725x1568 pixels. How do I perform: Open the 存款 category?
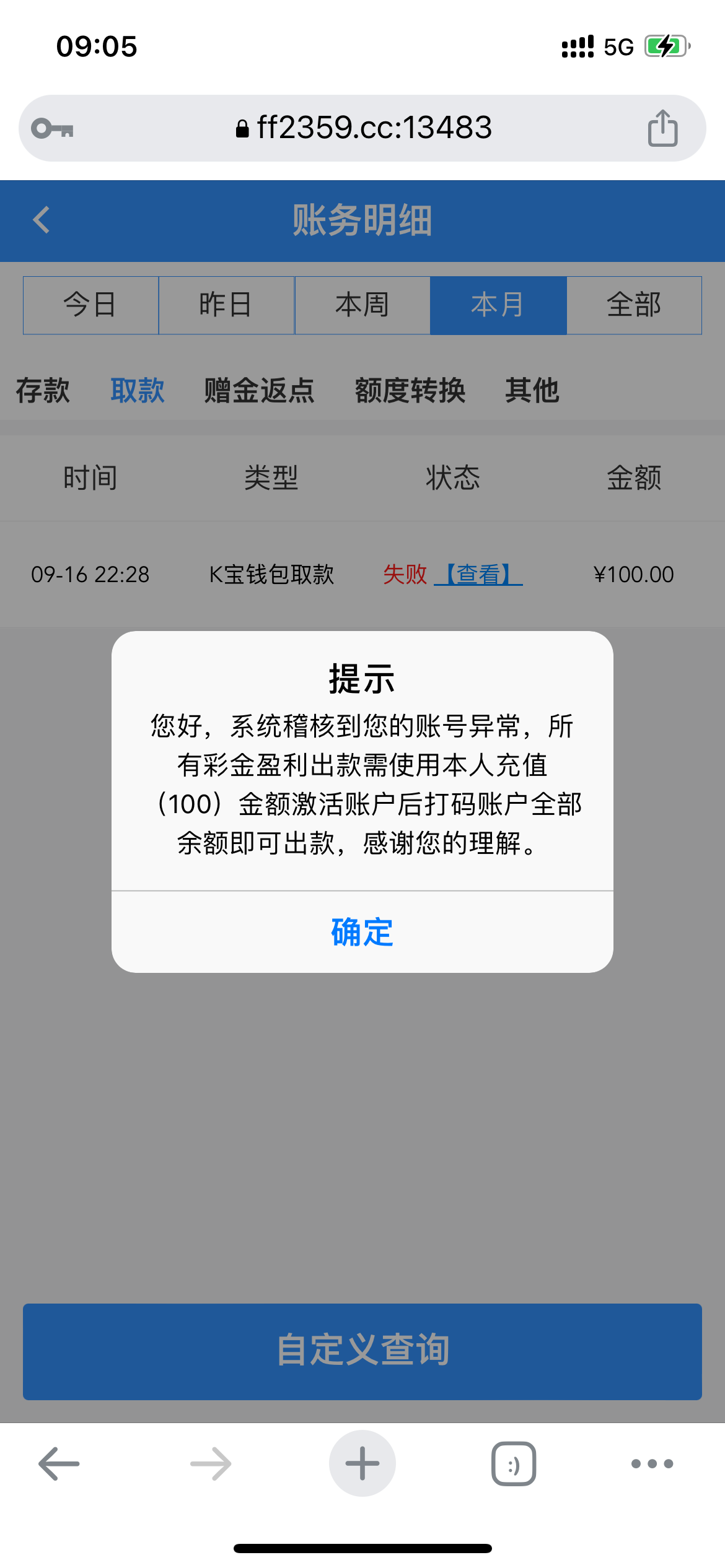coord(43,391)
